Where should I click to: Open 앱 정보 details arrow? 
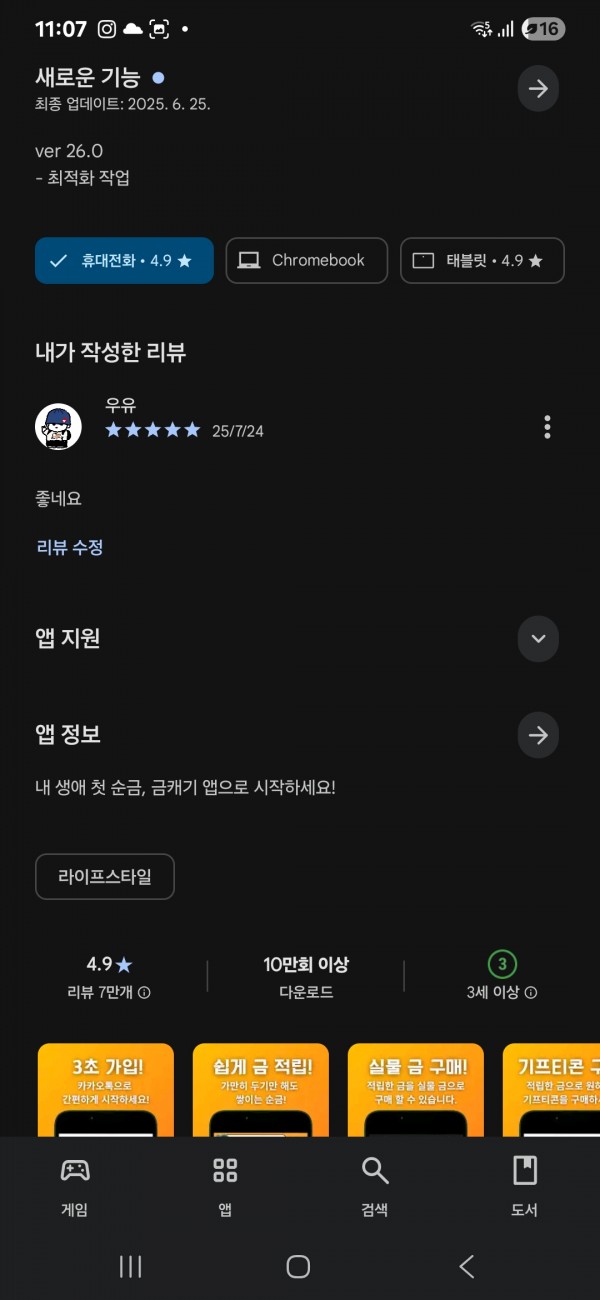coord(538,736)
